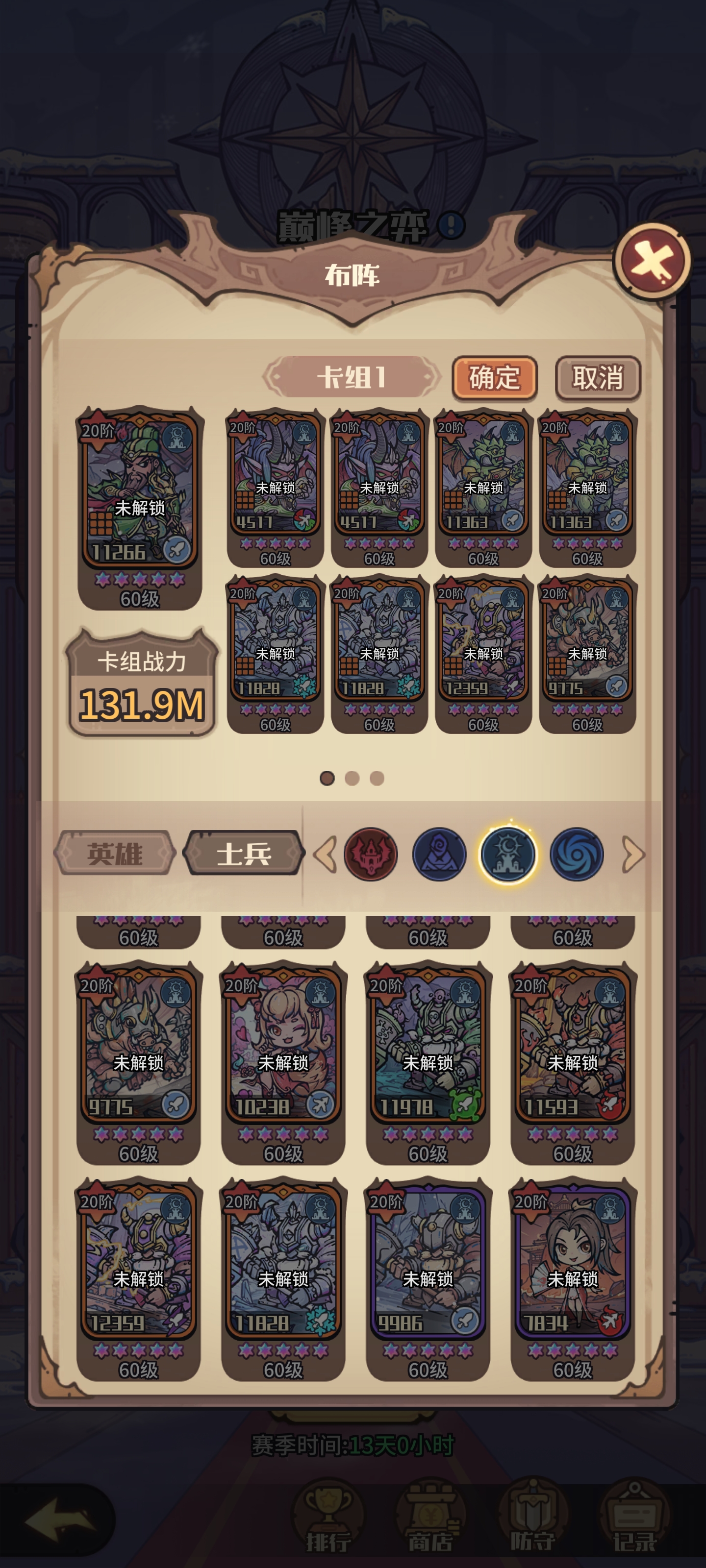The height and width of the screenshot is (1568, 706).
Task: Switch to the 英雄 tab
Action: 115,854
